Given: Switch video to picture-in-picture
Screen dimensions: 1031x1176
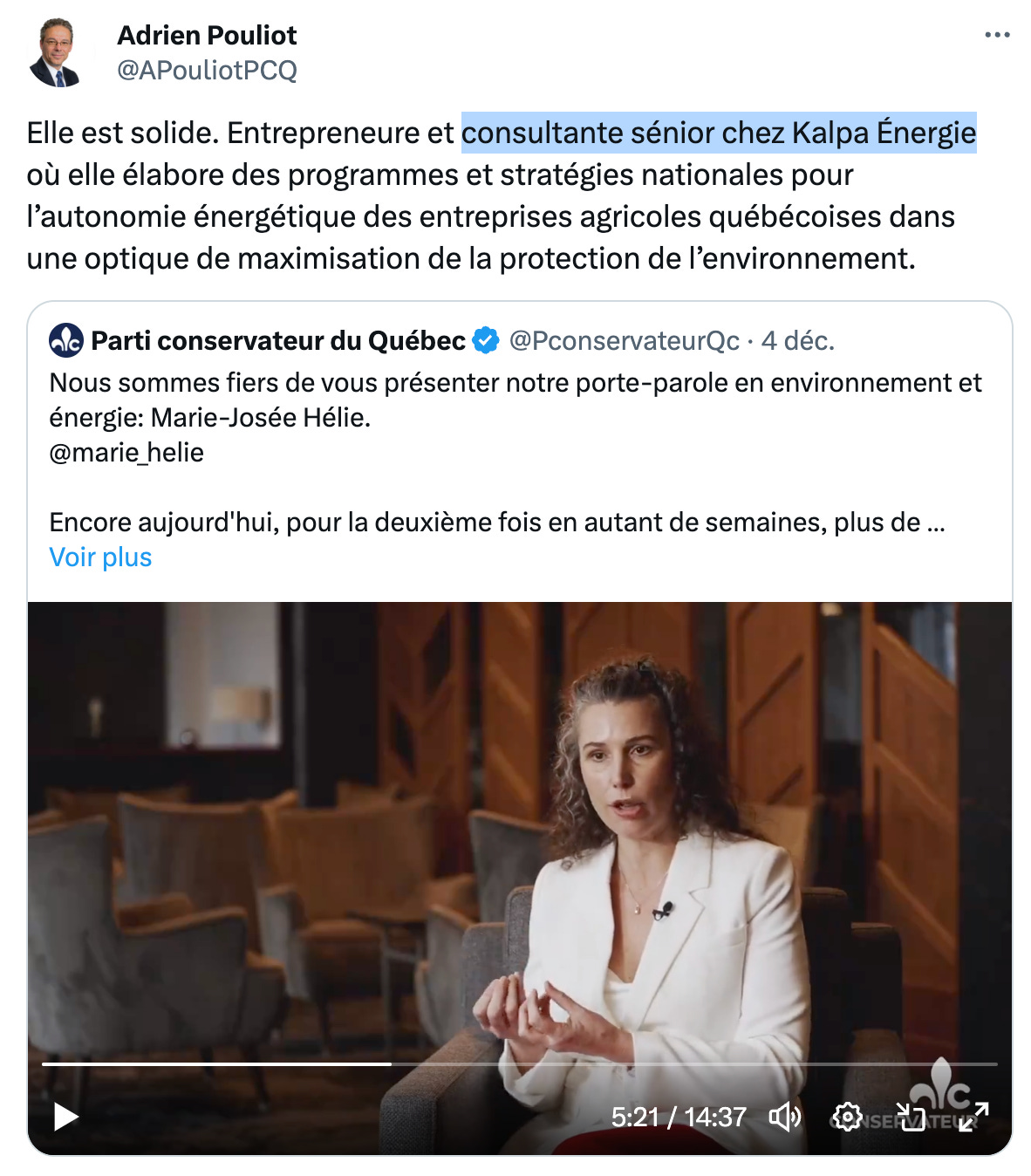Looking at the screenshot, I should pyautogui.click(x=911, y=1117).
